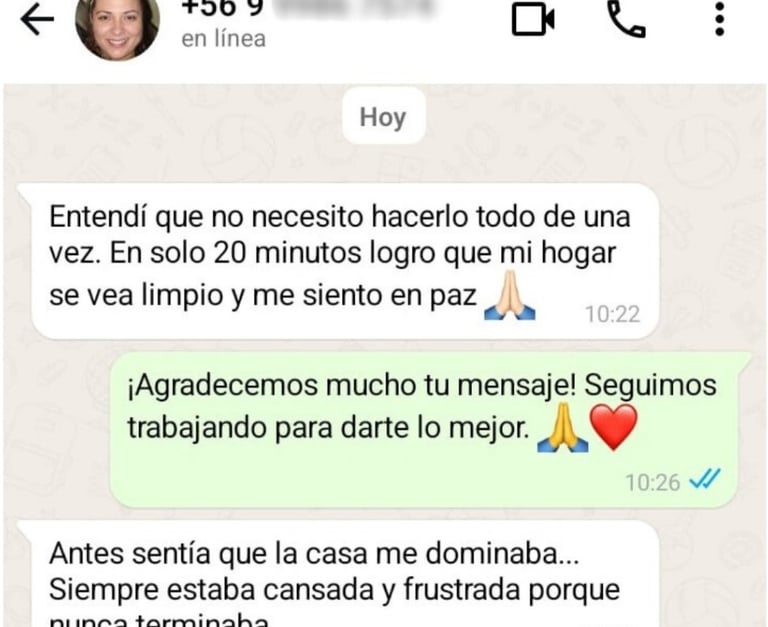Start a video call with this contact
This screenshot has height=627, width=768.
(533, 19)
